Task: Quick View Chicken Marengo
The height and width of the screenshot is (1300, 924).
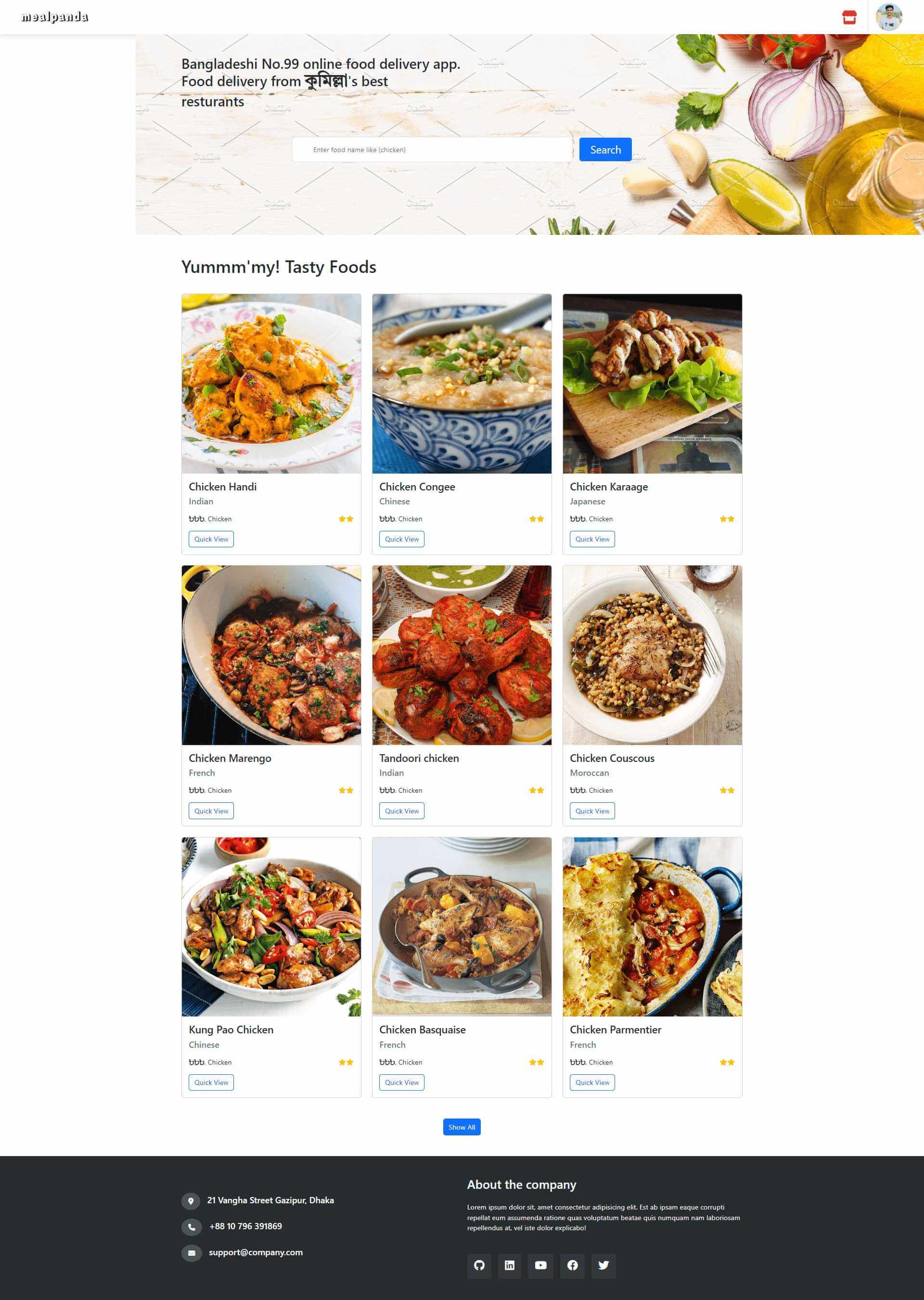Action: pyautogui.click(x=211, y=811)
